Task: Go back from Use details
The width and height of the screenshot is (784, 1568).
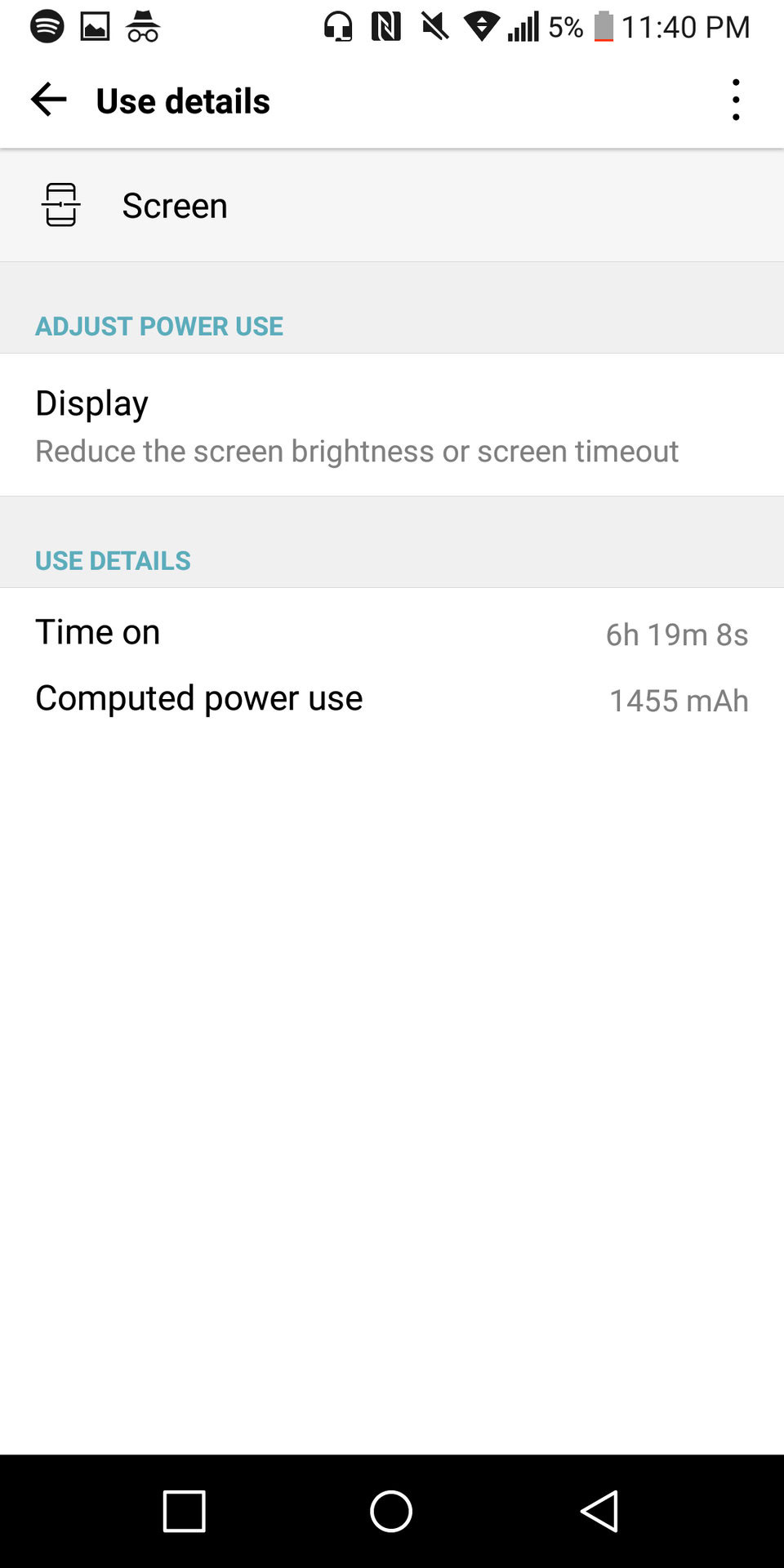Action: tap(48, 100)
